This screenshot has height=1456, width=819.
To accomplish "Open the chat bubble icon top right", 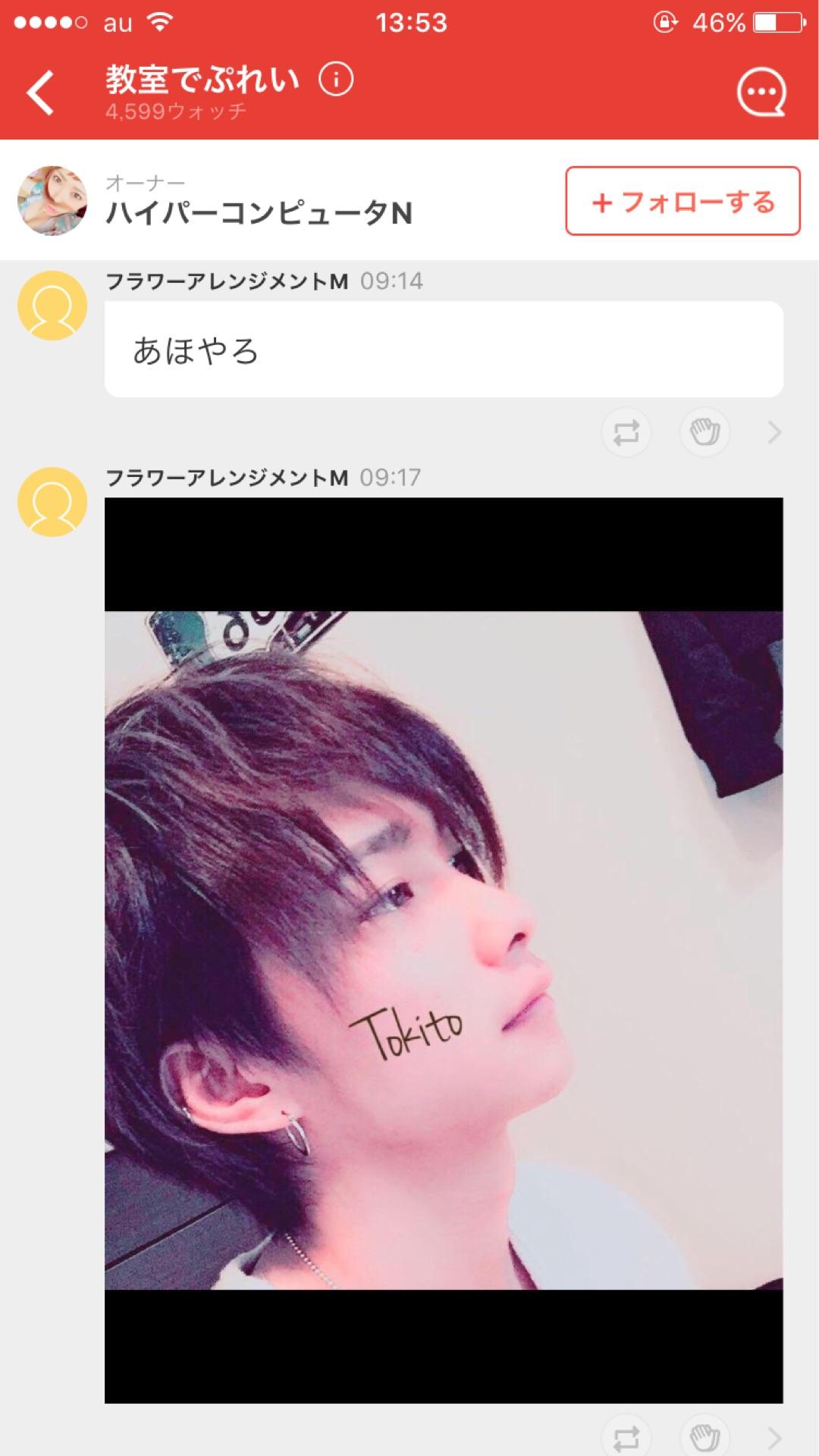I will click(x=766, y=91).
